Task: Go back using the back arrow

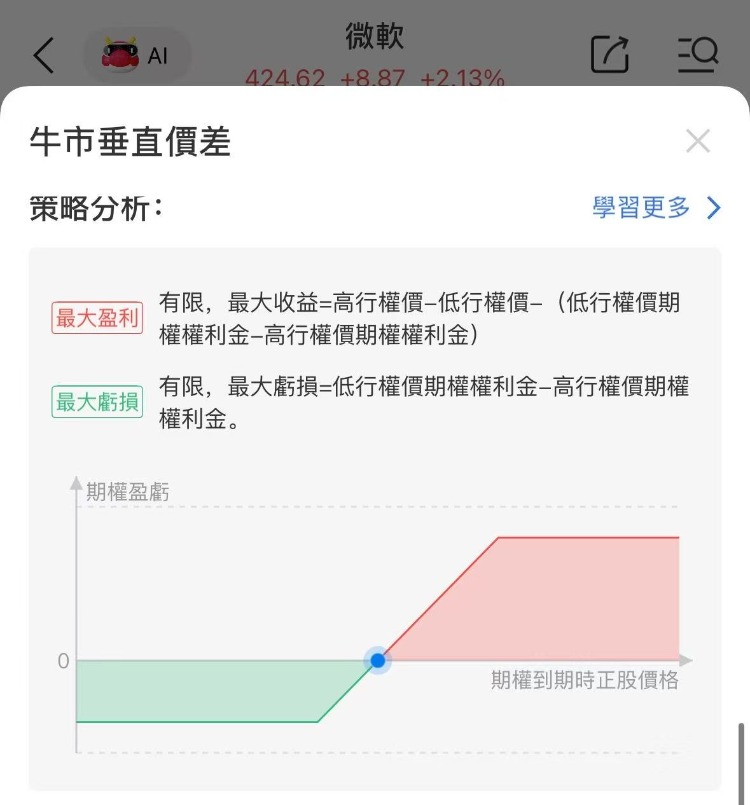Action: [x=44, y=55]
